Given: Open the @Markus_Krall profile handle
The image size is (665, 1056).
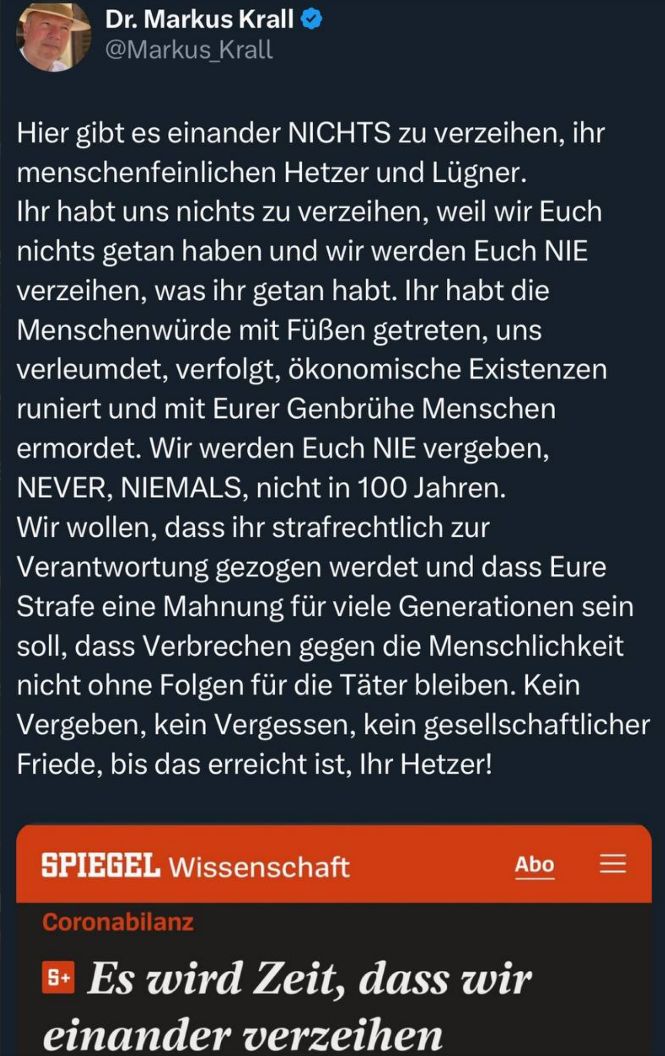Looking at the screenshot, I should [189, 50].
